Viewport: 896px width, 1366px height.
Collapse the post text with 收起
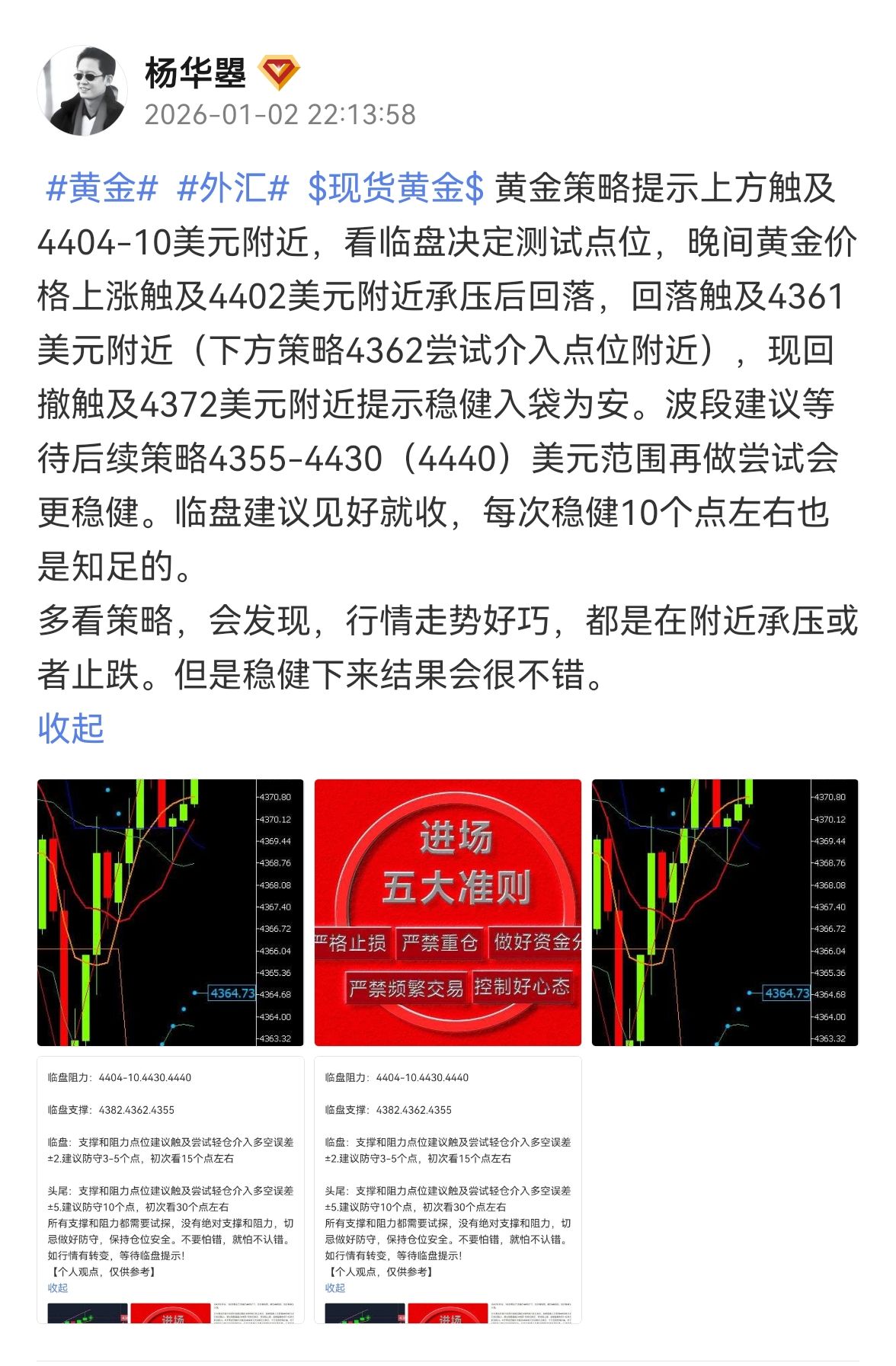70,728
